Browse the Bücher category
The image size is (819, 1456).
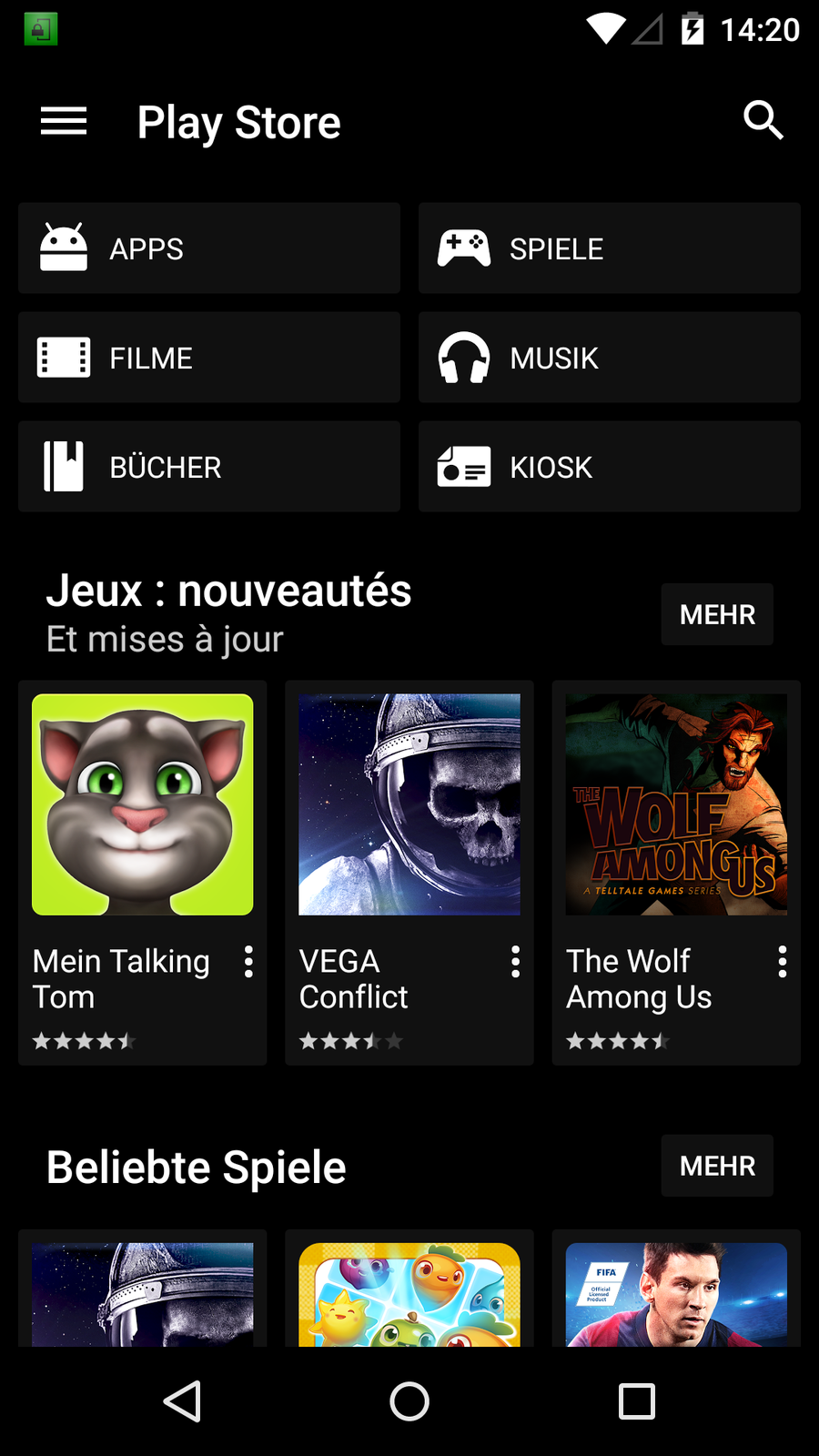point(209,467)
